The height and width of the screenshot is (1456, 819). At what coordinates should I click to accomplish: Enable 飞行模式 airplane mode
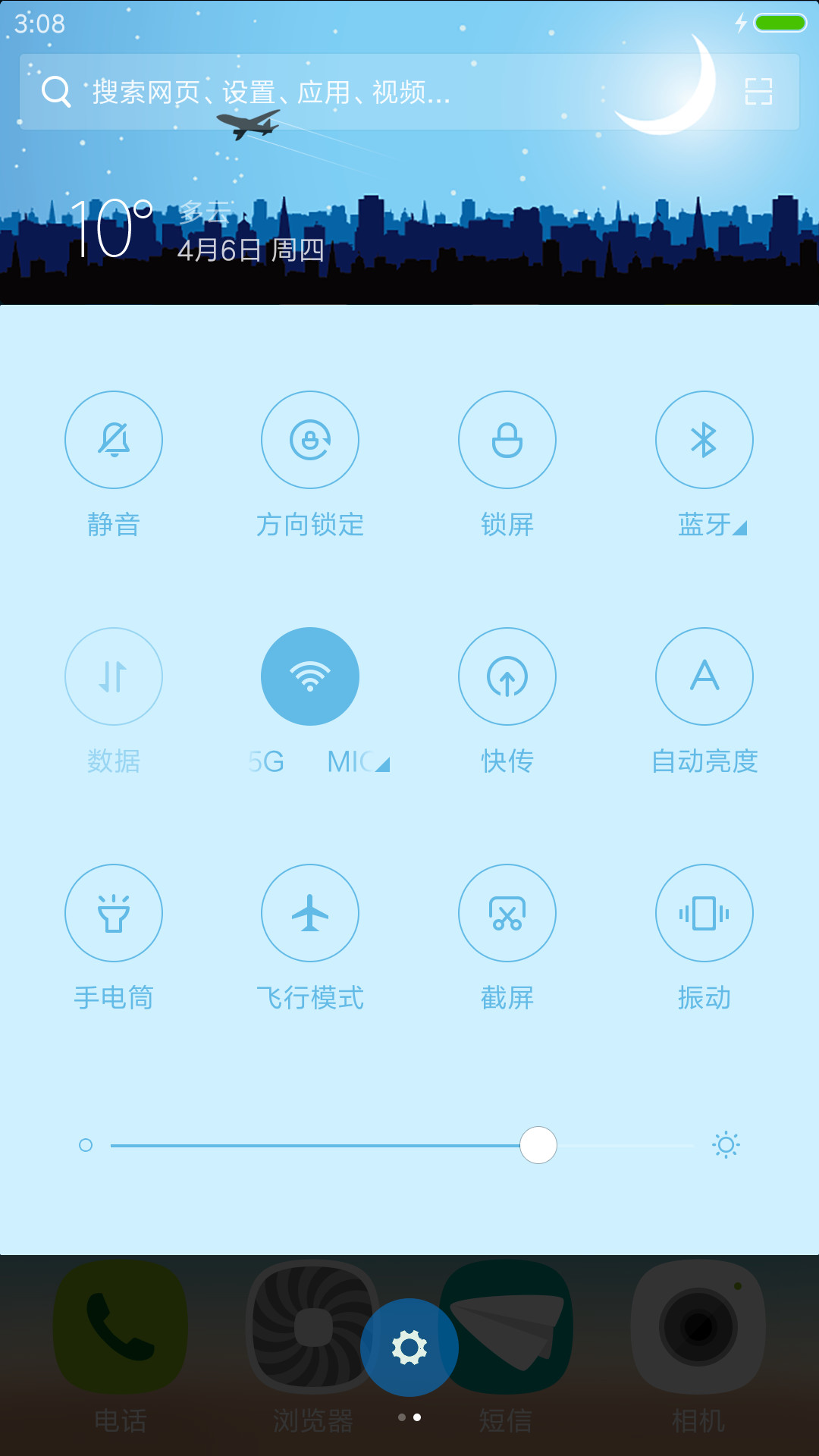pos(310,913)
